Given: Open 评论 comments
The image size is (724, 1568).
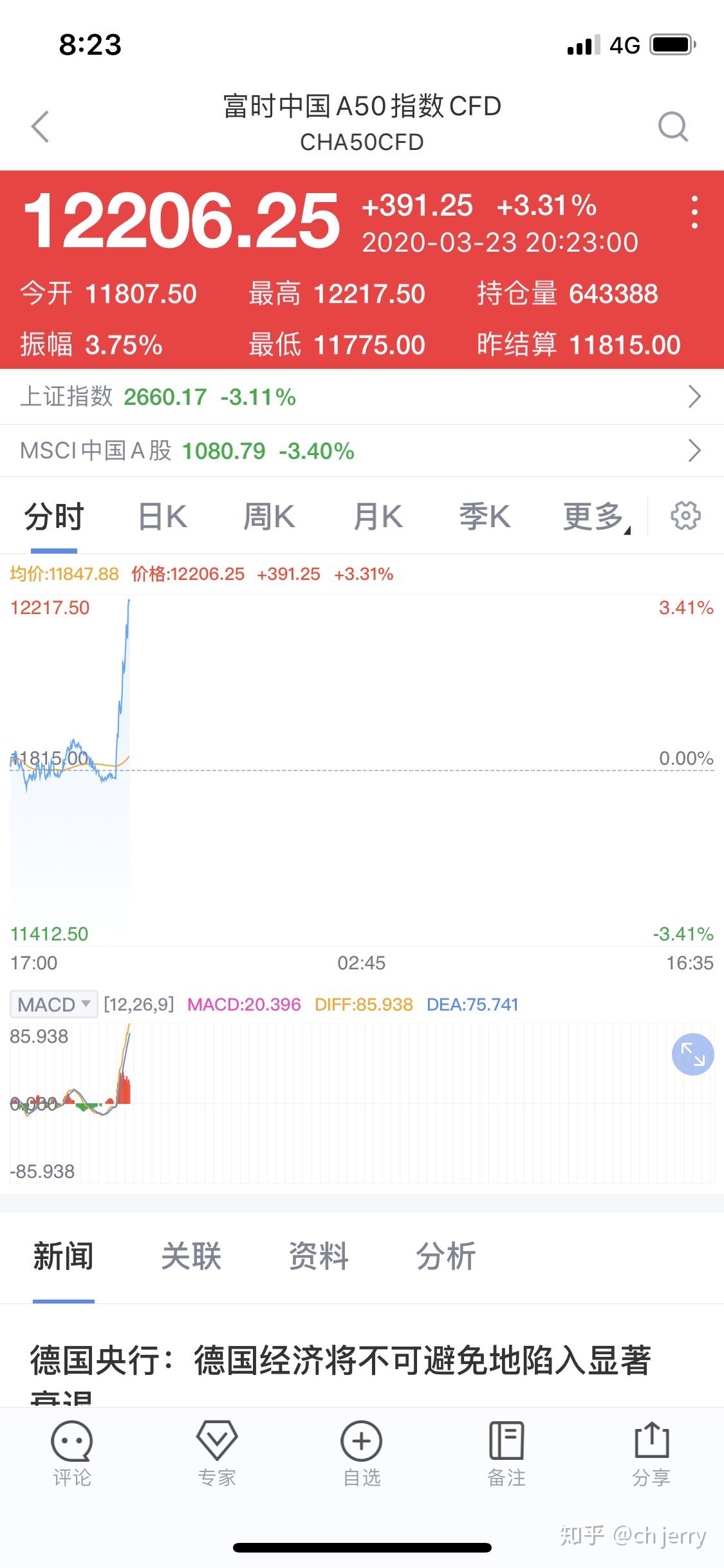Looking at the screenshot, I should 72,1455.
